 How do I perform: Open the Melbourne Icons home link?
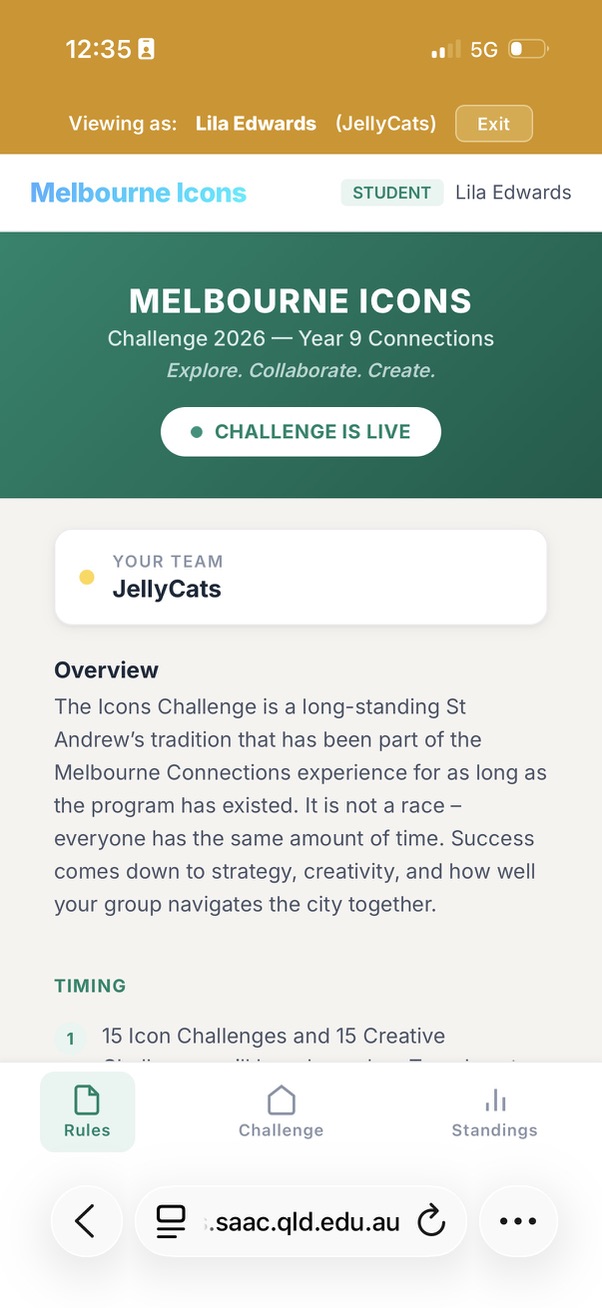[x=138, y=192]
